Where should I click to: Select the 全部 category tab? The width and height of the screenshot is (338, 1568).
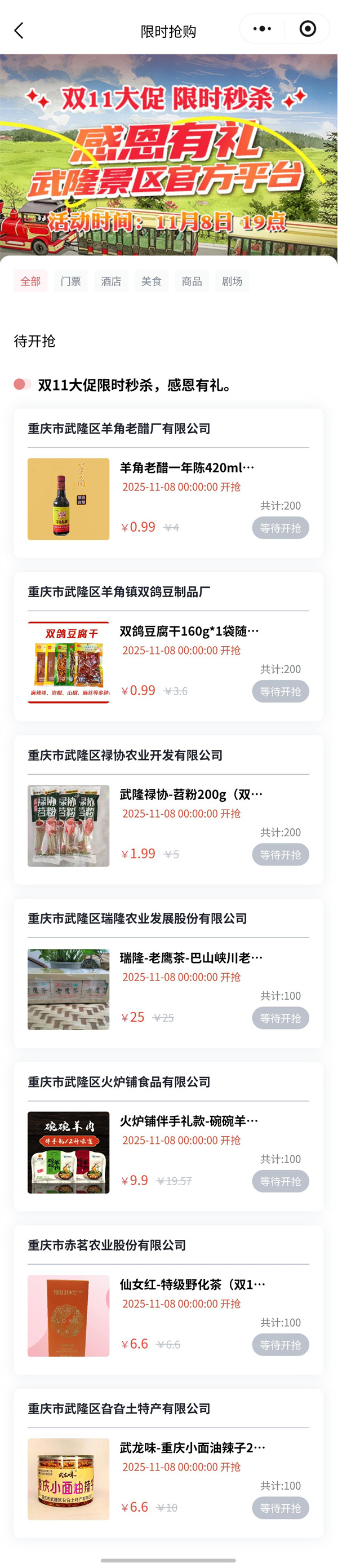tap(30, 281)
